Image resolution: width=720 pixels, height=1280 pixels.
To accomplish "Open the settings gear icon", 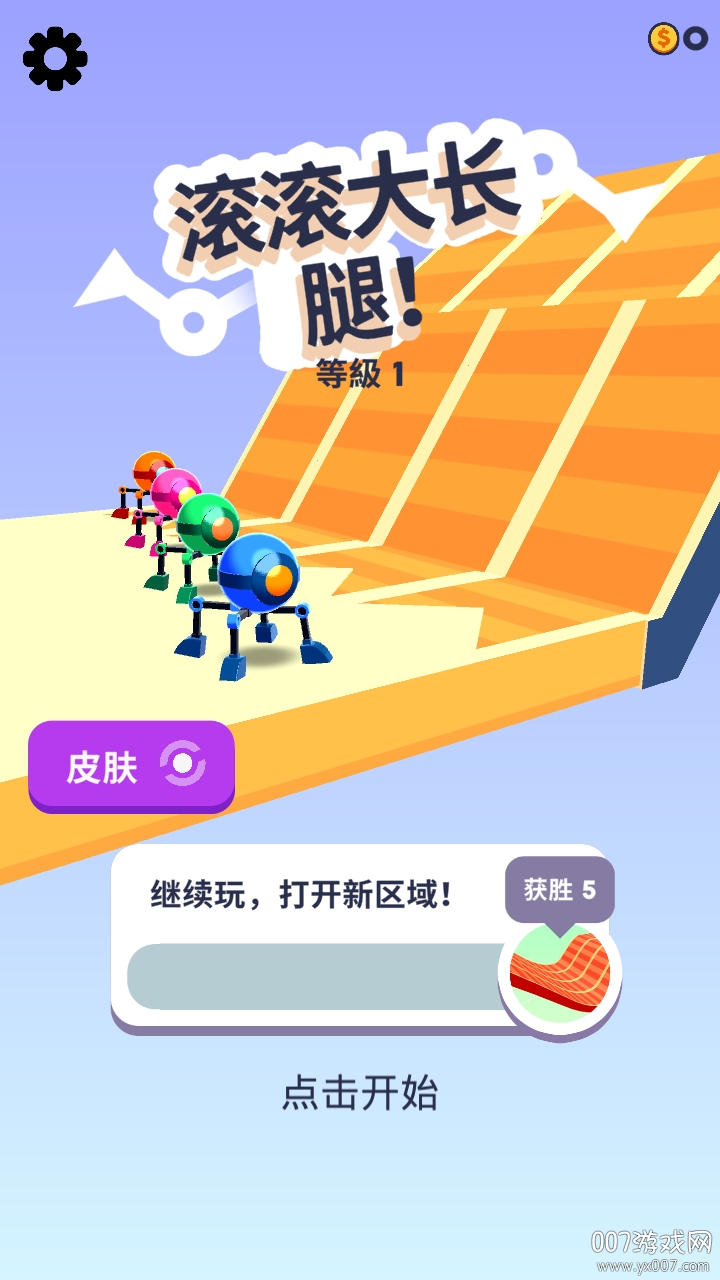I will point(55,58).
